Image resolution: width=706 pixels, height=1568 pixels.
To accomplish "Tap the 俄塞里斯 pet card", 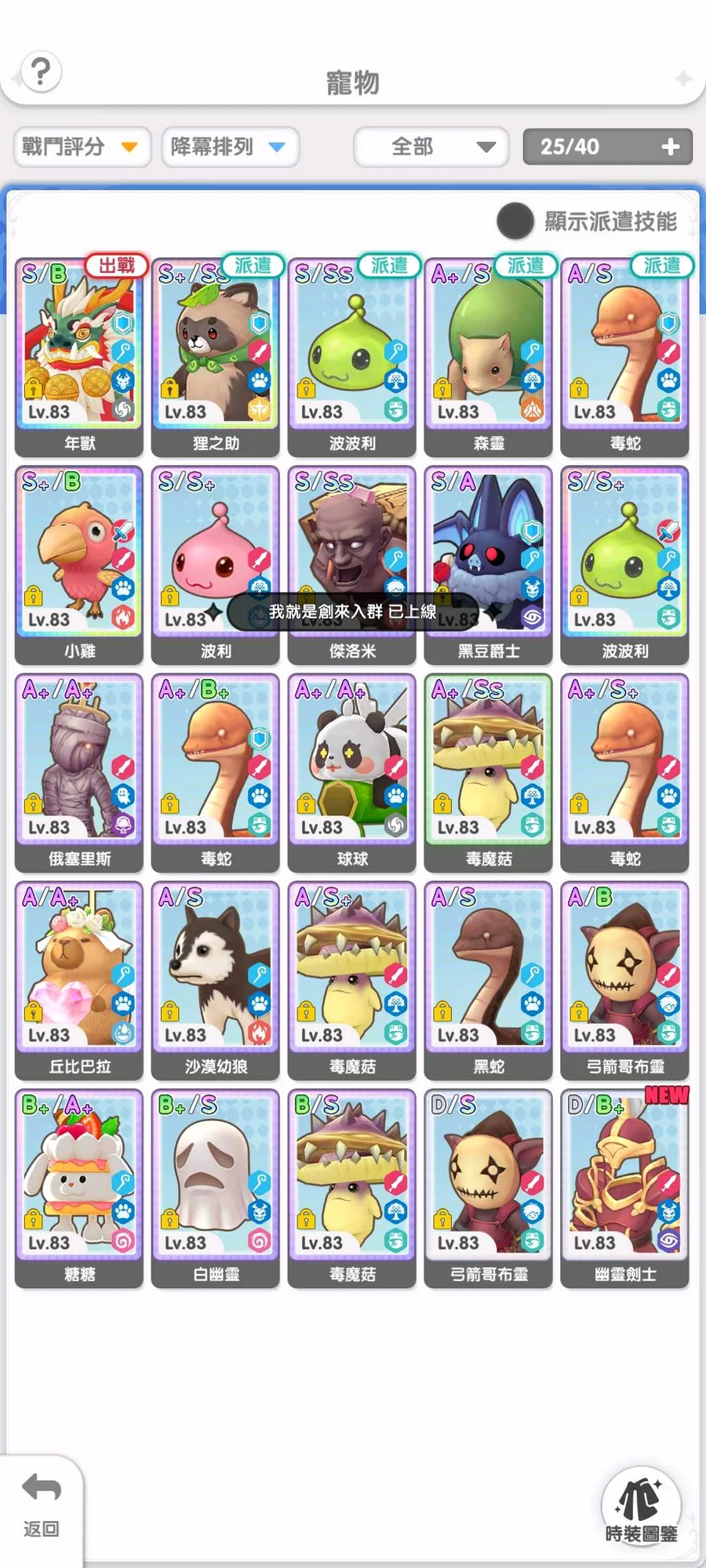I will [79, 772].
